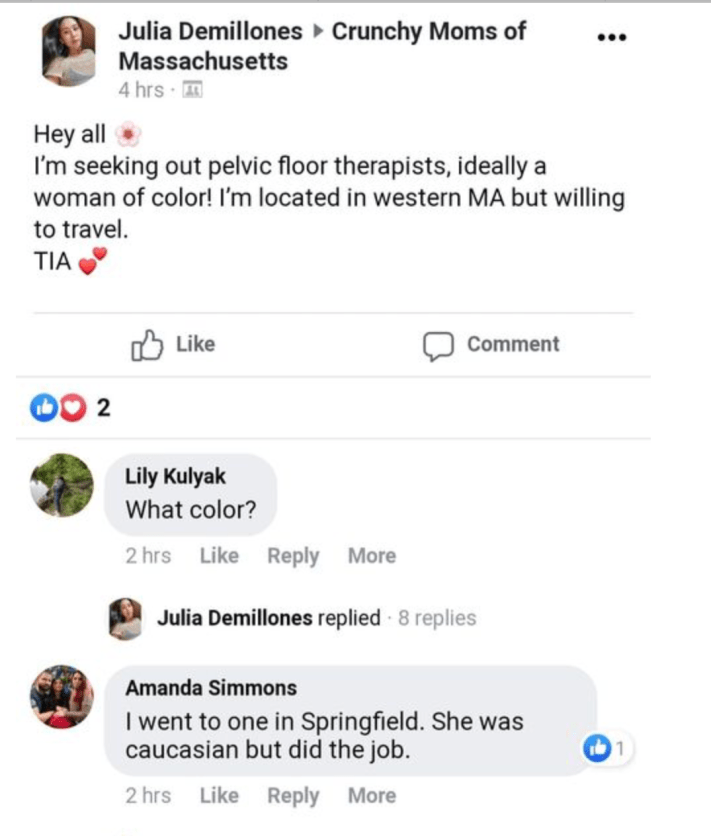
Task: Expand the 8 replies under Lily's comment
Action: [x=317, y=618]
